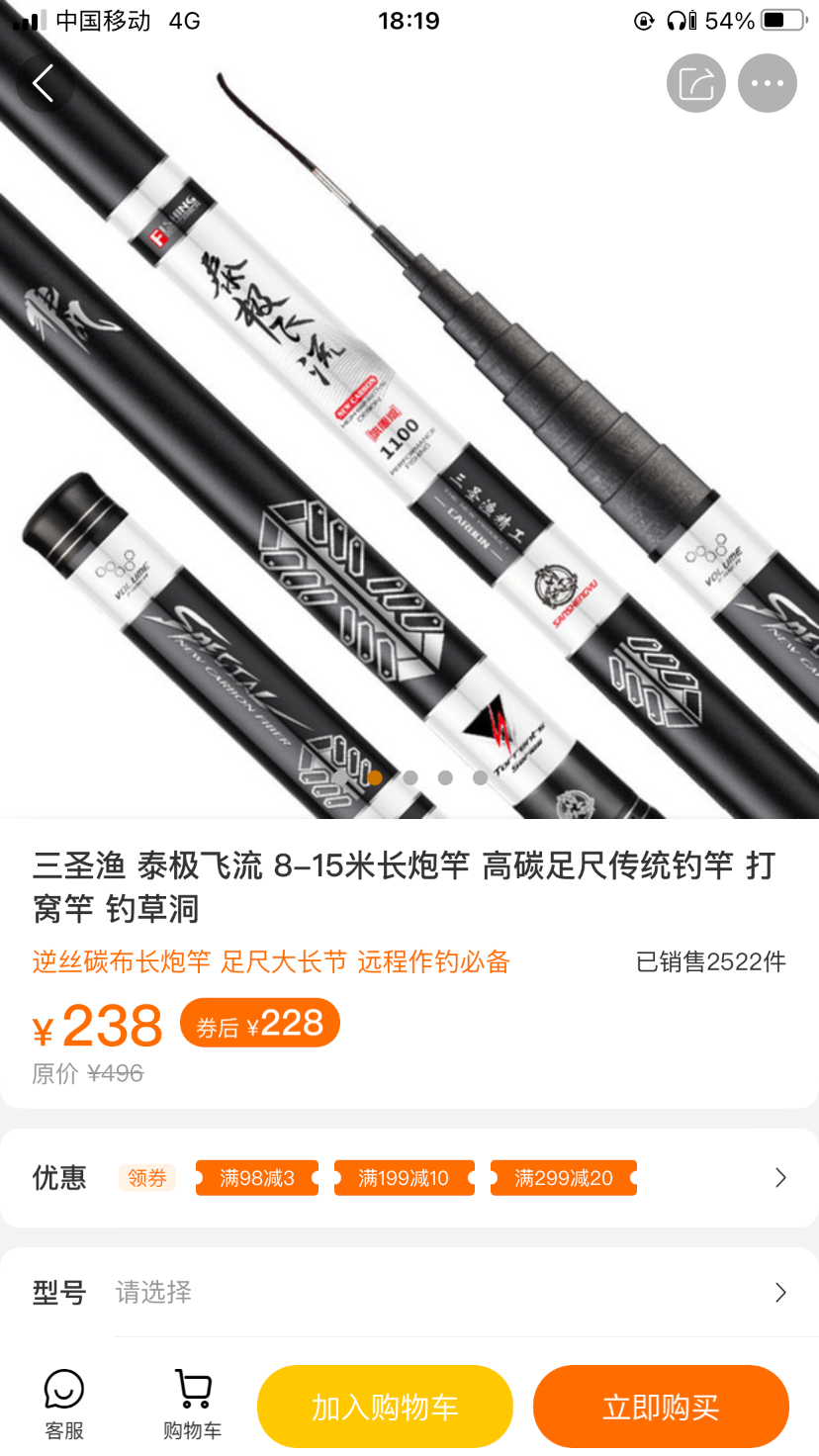819x1456 pixels.
Task: Tap 立即购买 to buy now
Action: click(661, 1408)
